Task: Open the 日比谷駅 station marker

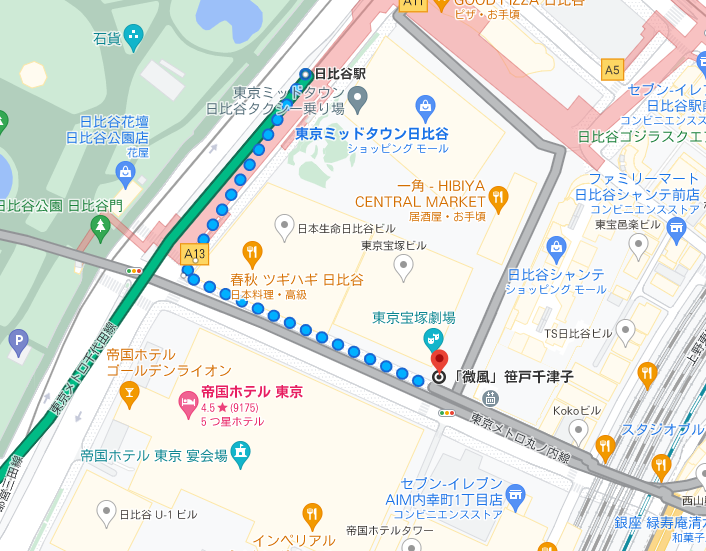Action: (x=306, y=73)
